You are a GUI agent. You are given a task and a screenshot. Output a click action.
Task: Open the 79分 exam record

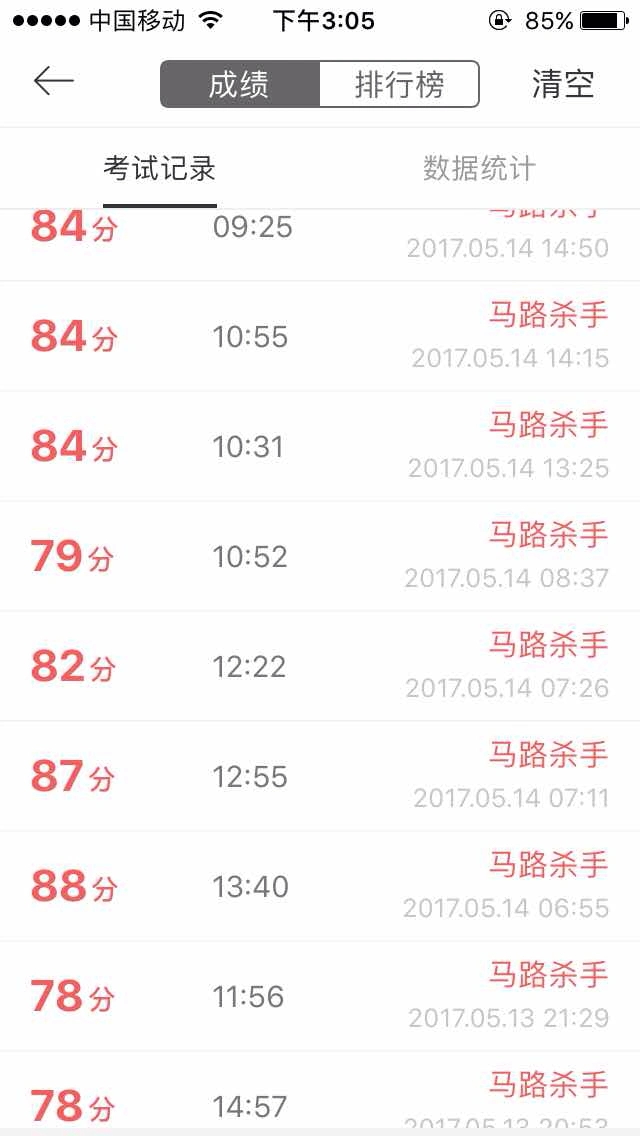point(320,556)
